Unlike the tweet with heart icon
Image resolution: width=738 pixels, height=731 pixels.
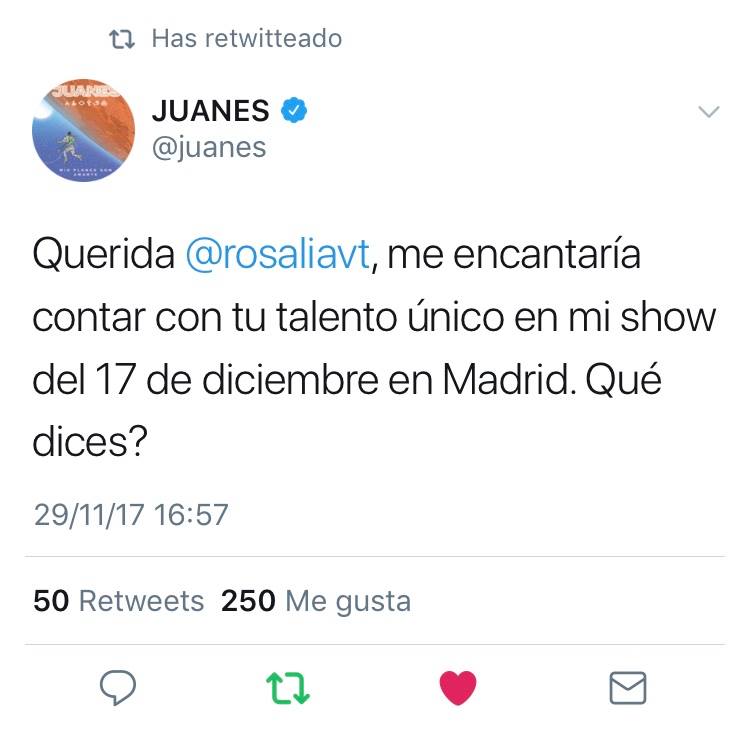click(458, 688)
